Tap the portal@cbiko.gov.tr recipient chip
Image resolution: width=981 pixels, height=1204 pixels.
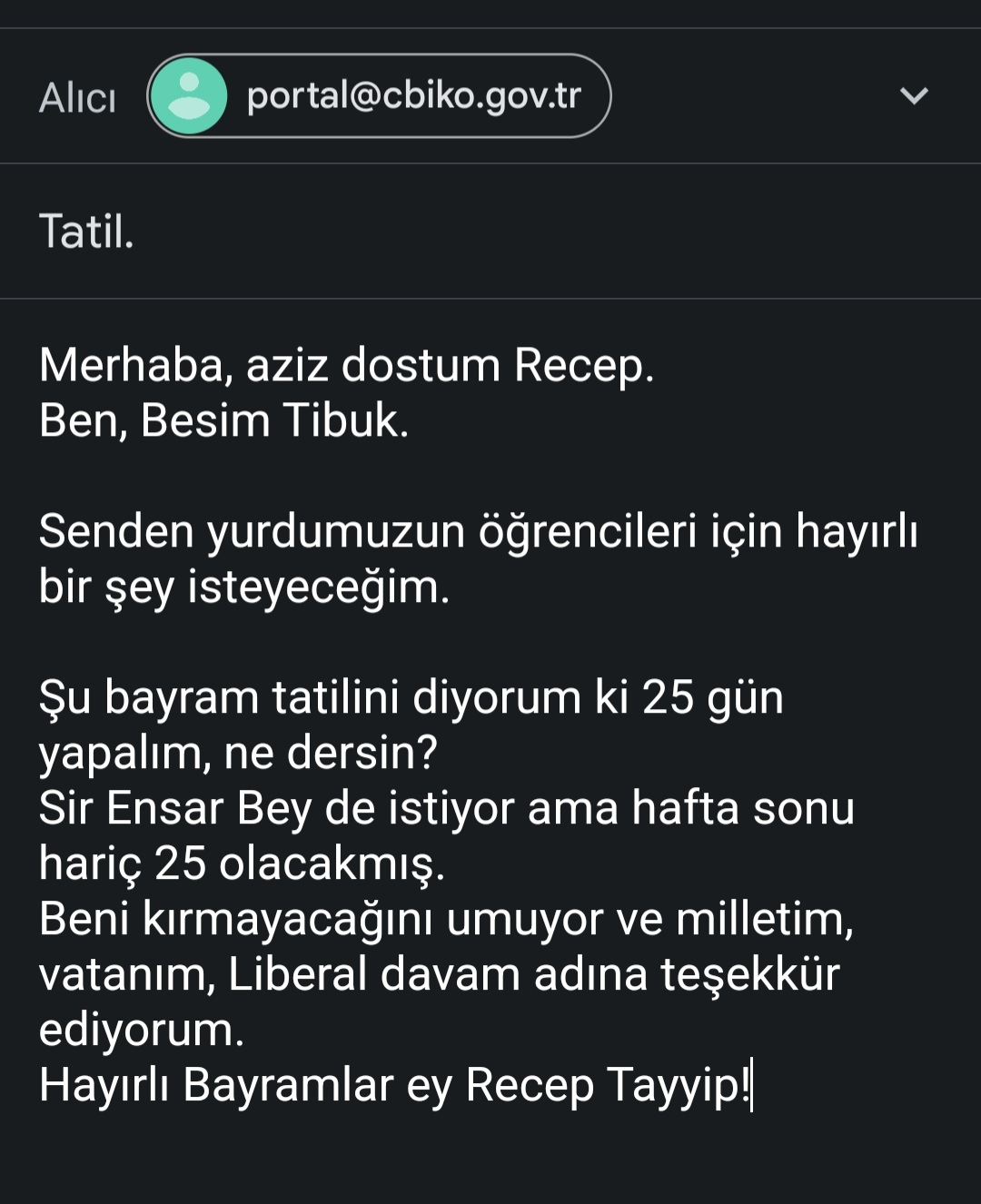pos(380,96)
